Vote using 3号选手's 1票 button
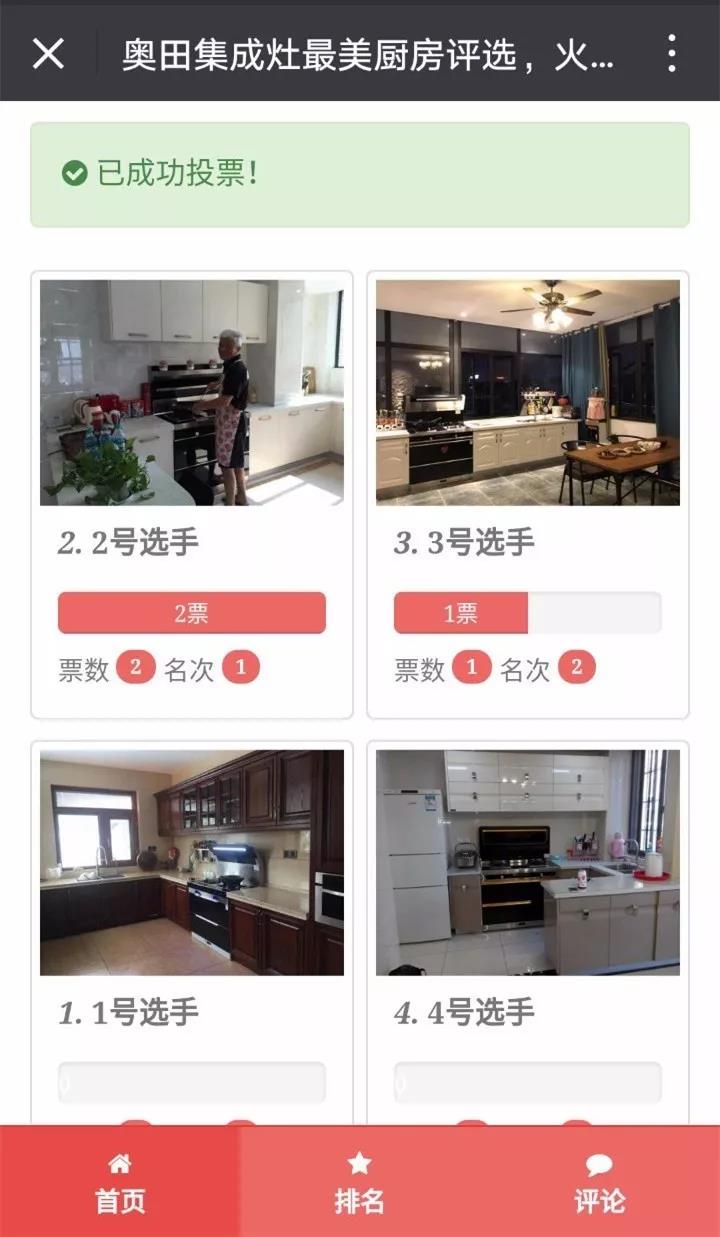720x1237 pixels. click(x=528, y=613)
